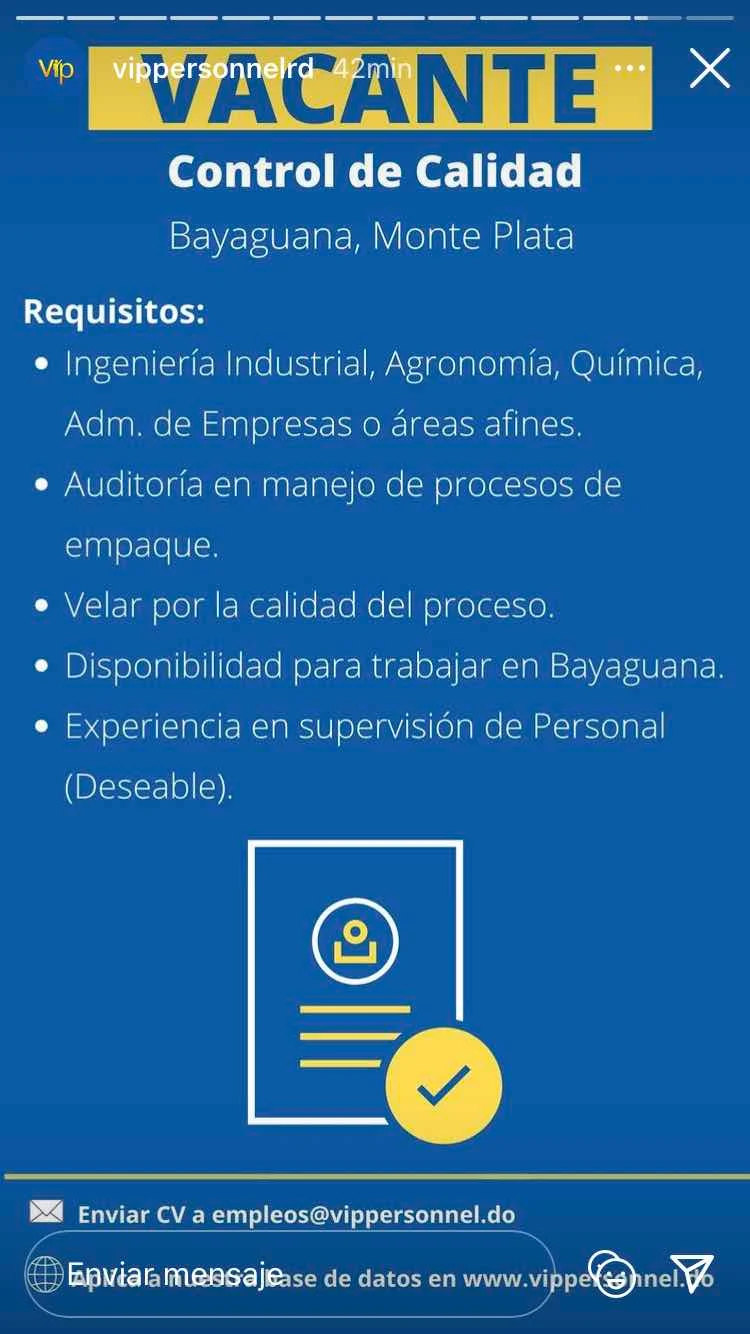Open quick reactions emoji button
The image size is (750, 1334).
click(x=611, y=1274)
